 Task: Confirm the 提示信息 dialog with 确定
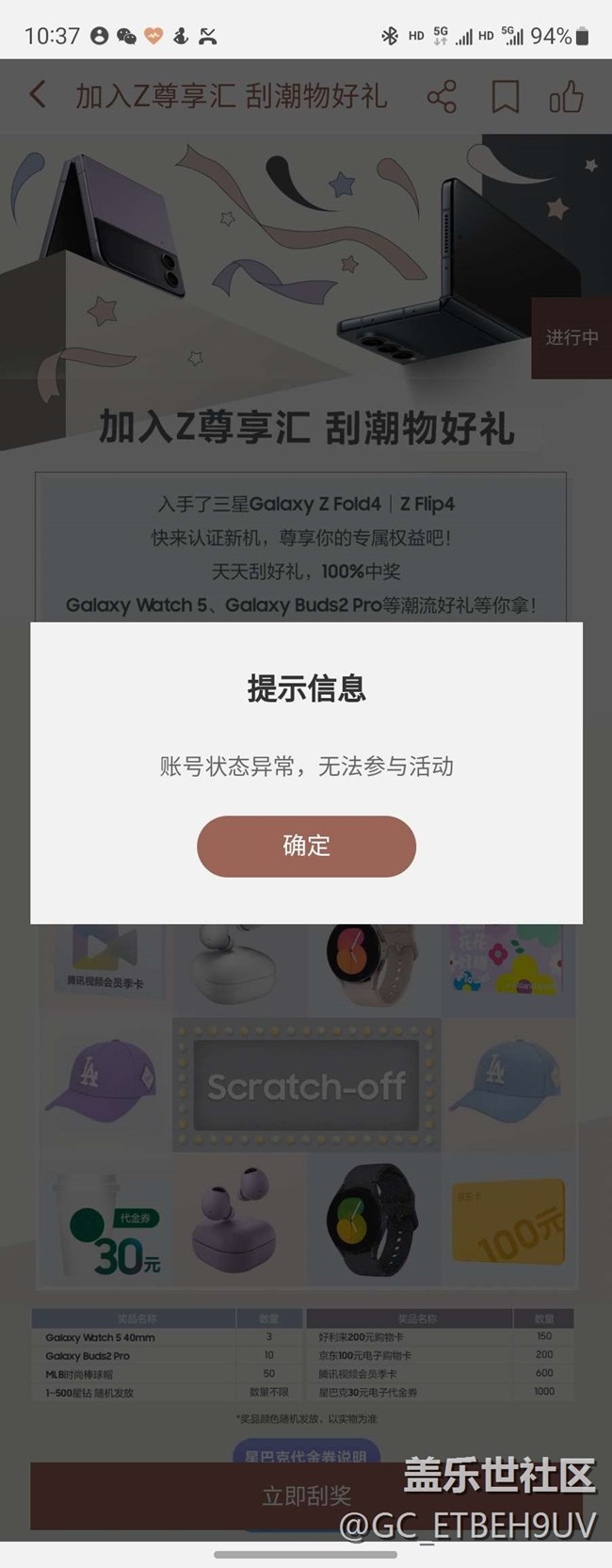click(306, 846)
